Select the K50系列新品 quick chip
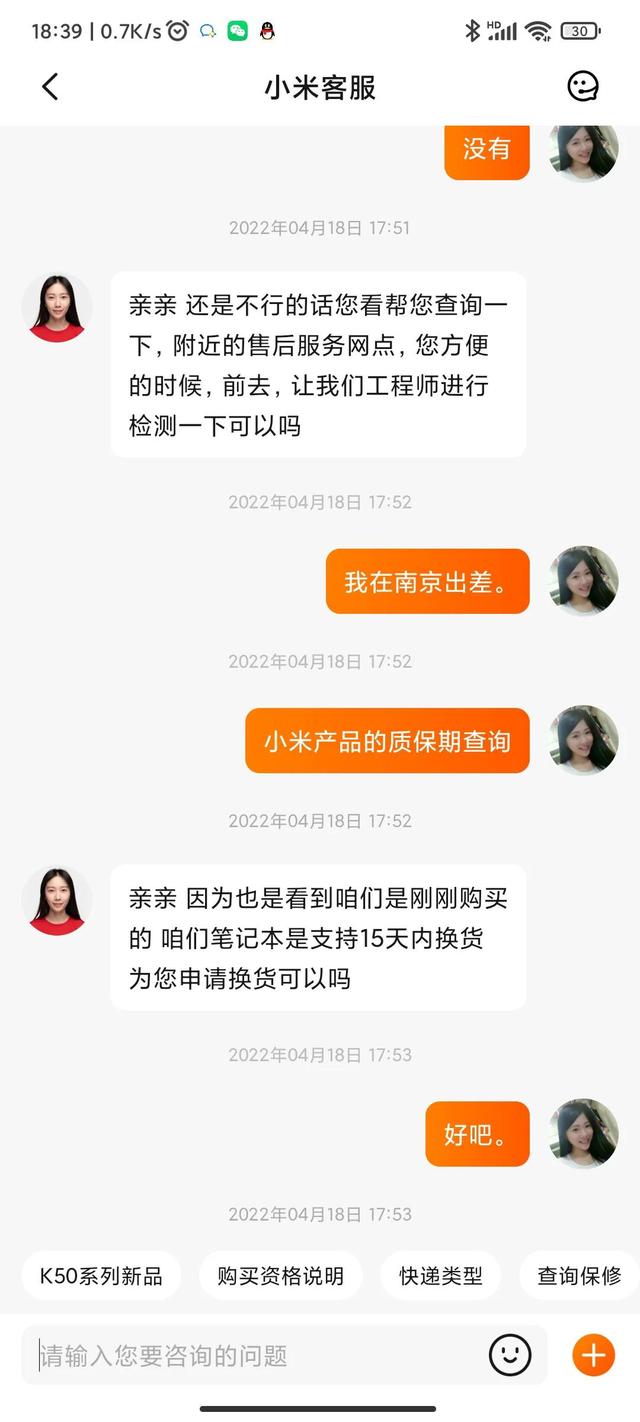The height and width of the screenshot is (1422, 640). coord(101,1275)
